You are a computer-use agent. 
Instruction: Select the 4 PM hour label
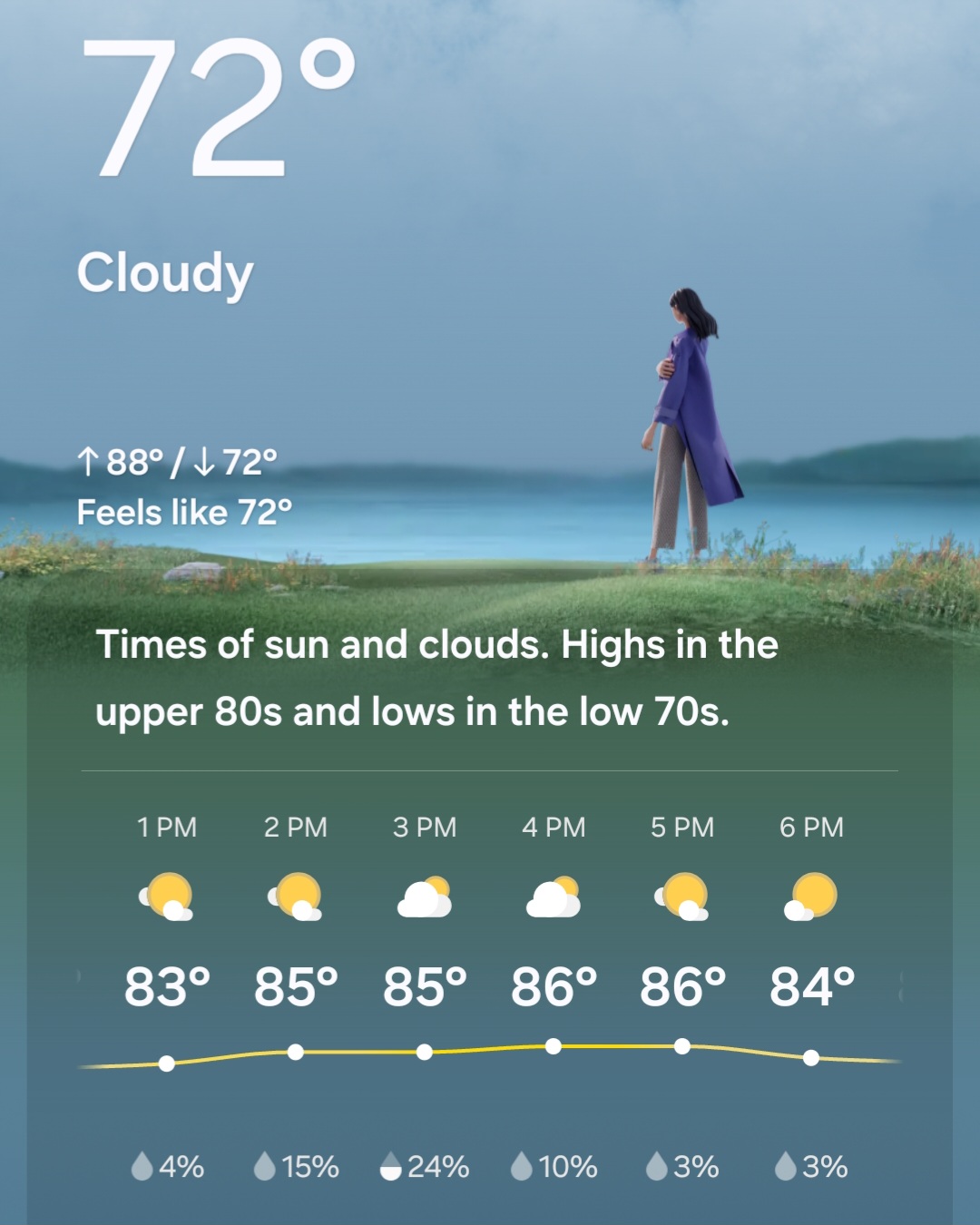click(554, 828)
